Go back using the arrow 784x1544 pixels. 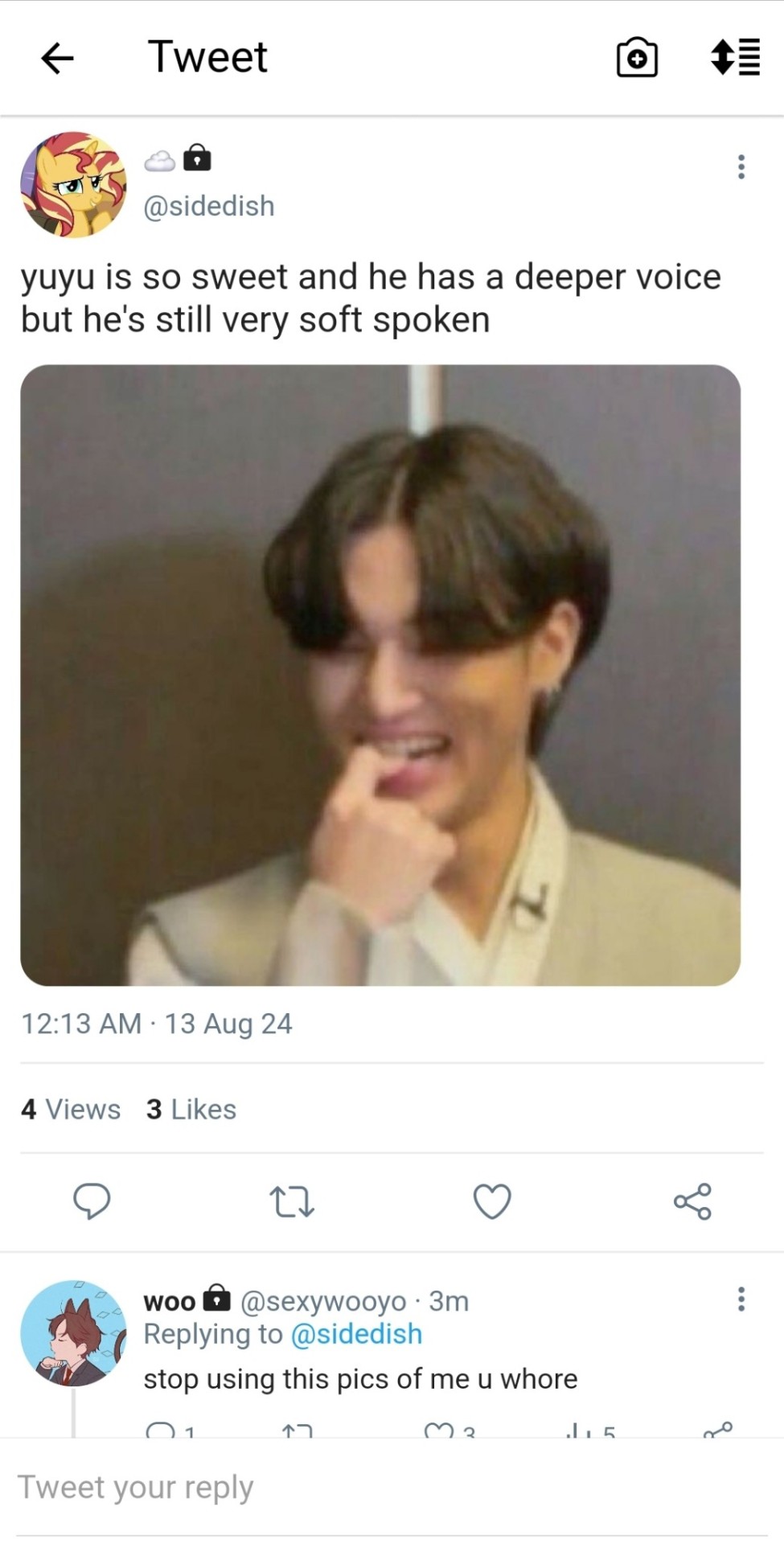tap(57, 58)
